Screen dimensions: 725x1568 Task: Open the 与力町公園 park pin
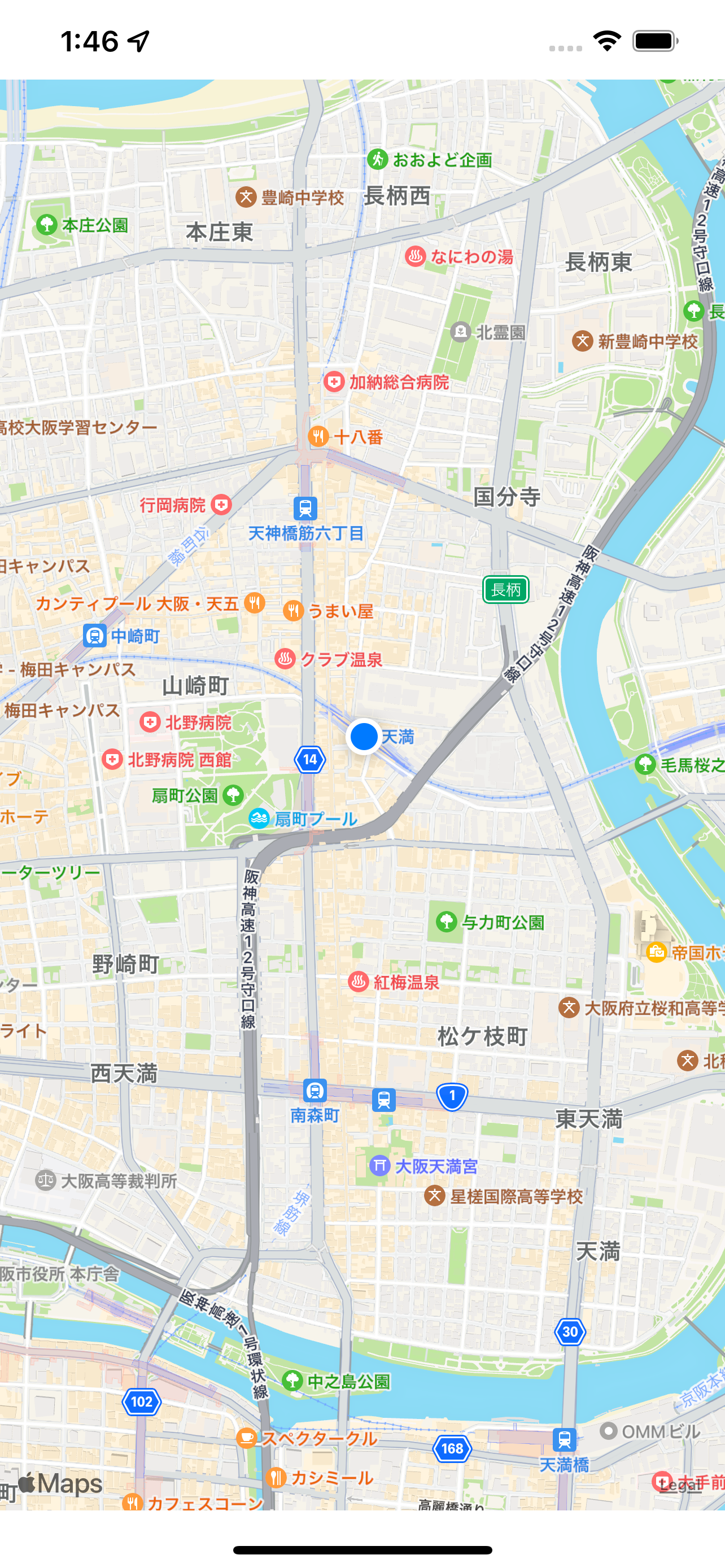pyautogui.click(x=446, y=922)
